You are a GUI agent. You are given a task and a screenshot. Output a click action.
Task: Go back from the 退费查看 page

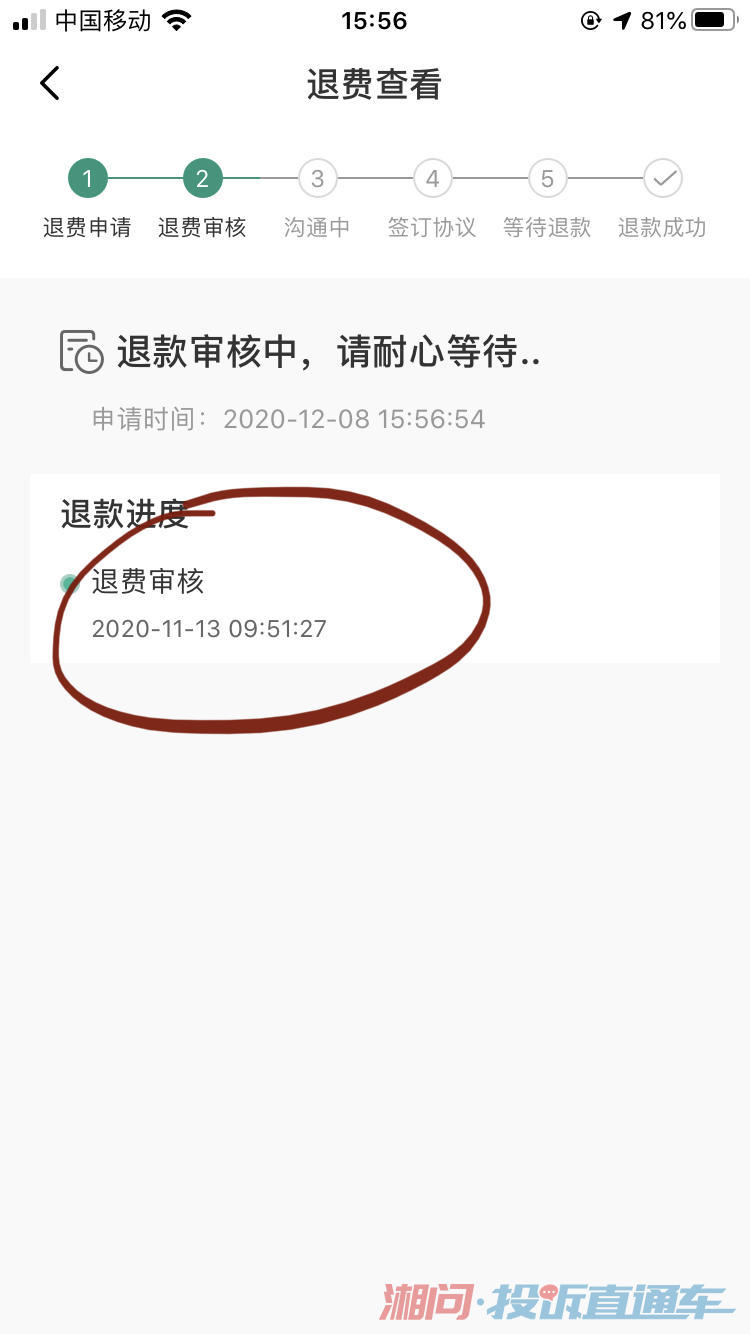click(x=50, y=84)
